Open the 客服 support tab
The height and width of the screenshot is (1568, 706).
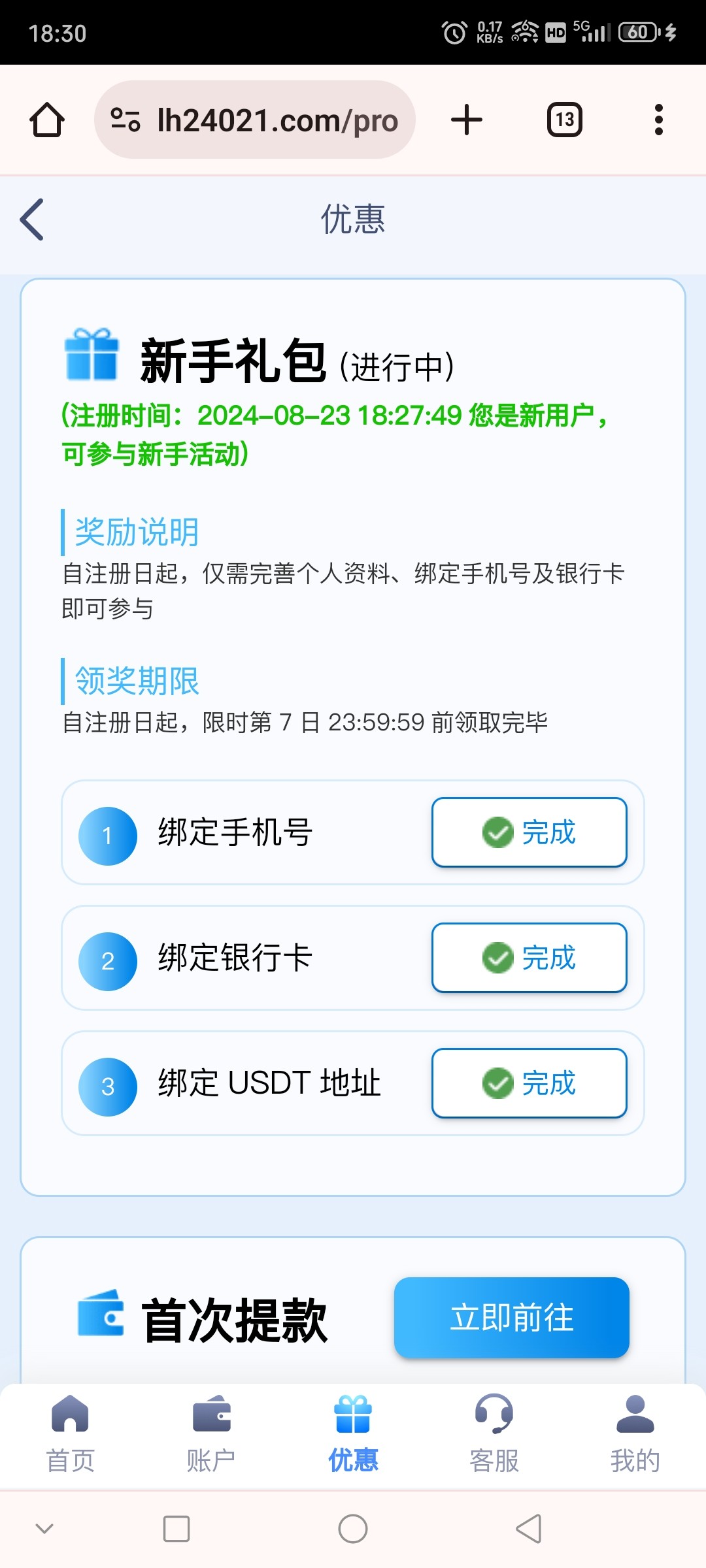click(x=494, y=1435)
